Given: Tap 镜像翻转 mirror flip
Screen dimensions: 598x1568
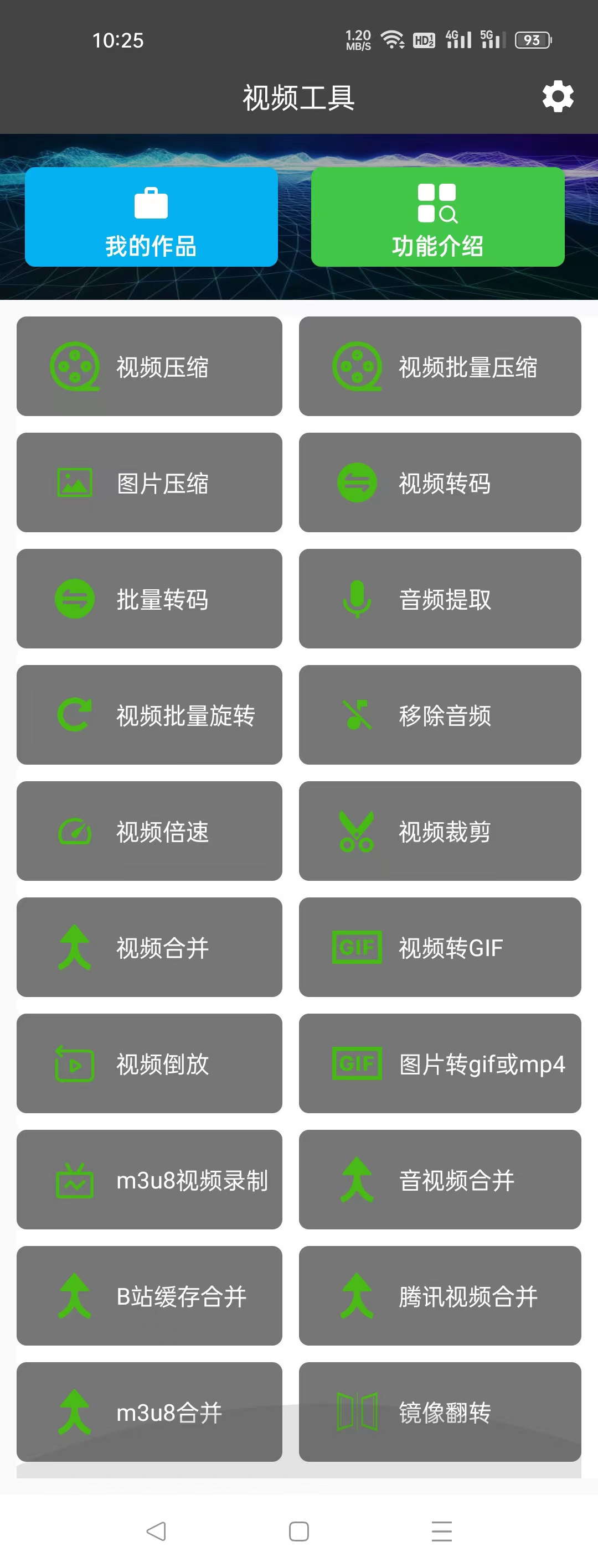Looking at the screenshot, I should click(440, 1412).
